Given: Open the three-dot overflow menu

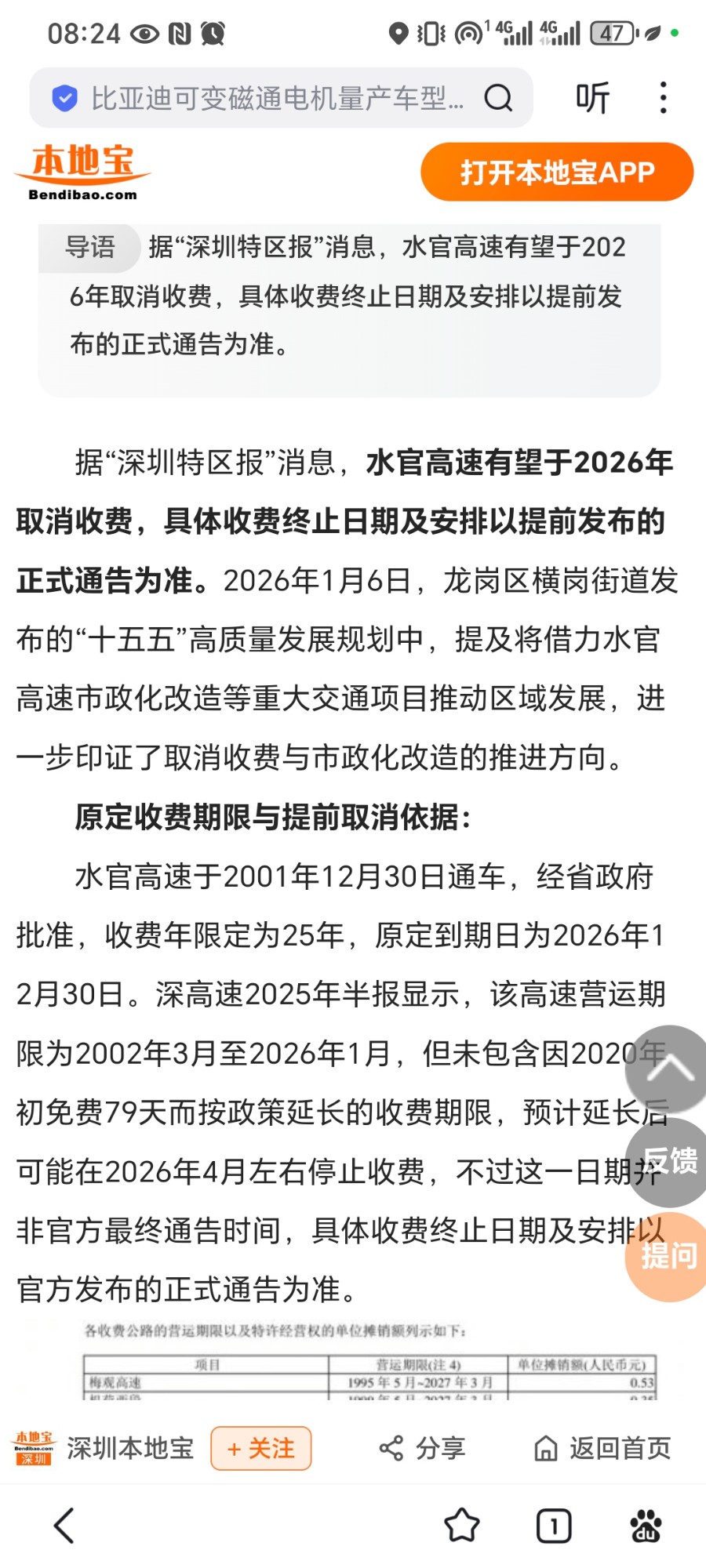Looking at the screenshot, I should click(x=664, y=99).
